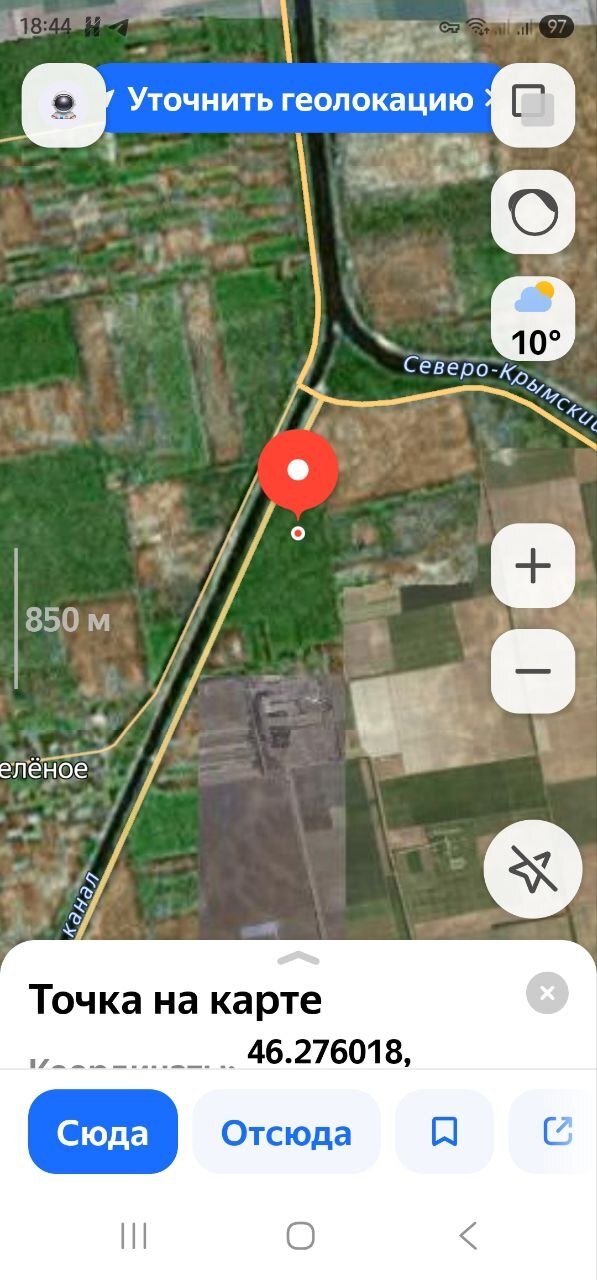Image resolution: width=597 pixels, height=1280 pixels.
Task: Save this point with the bookmark button
Action: pos(445,1132)
